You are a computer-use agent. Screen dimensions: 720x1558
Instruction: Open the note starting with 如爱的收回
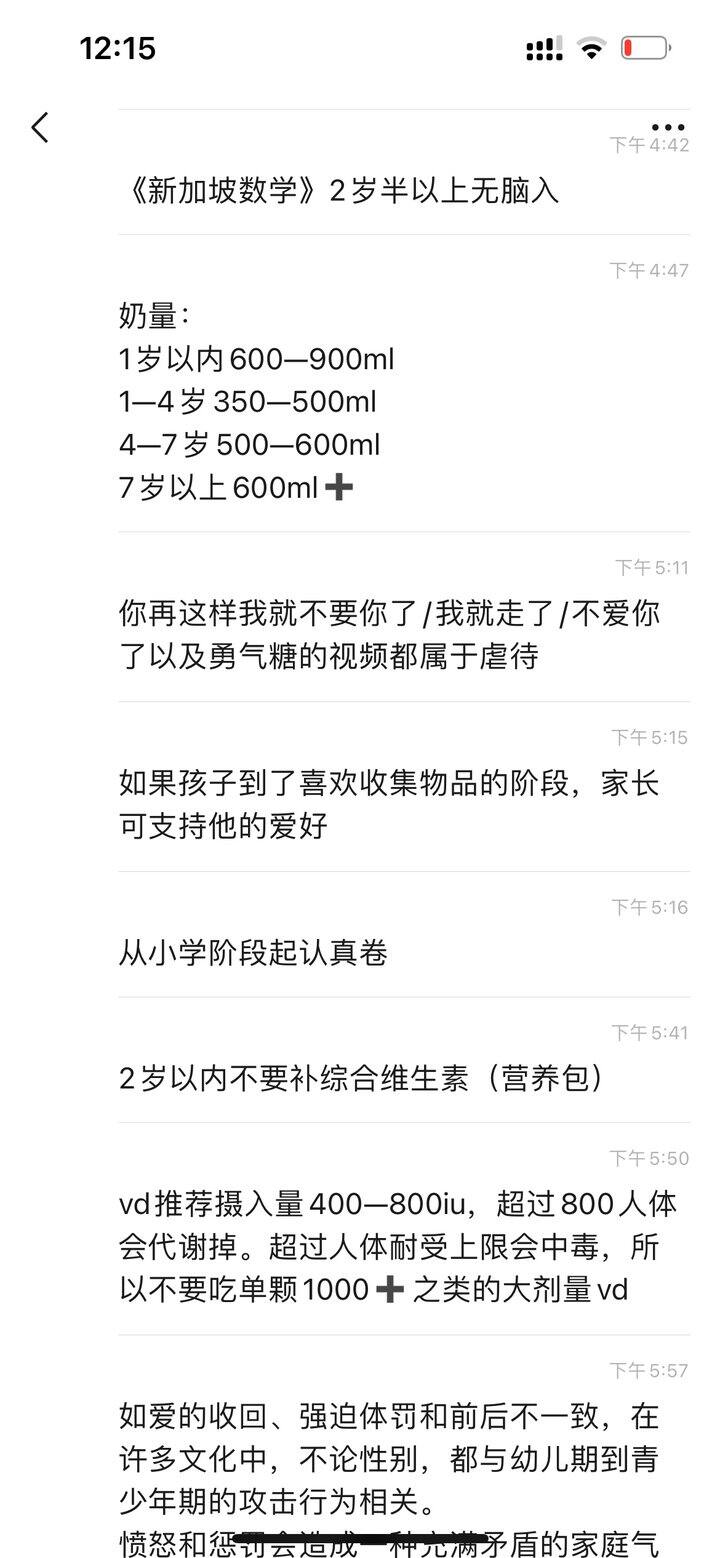click(x=404, y=1447)
